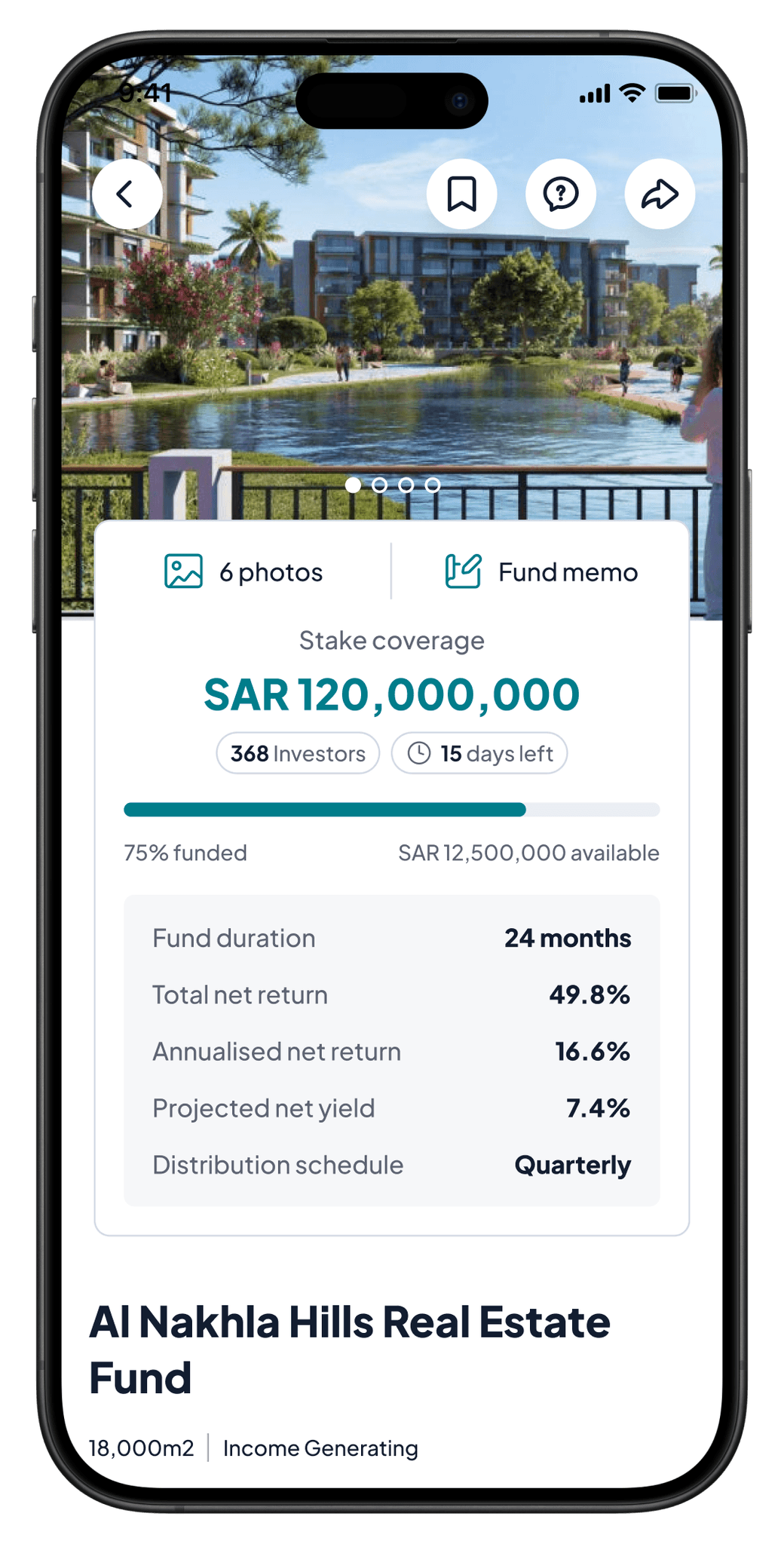Open the 368 Investors chip
784x1544 pixels.
(x=296, y=752)
